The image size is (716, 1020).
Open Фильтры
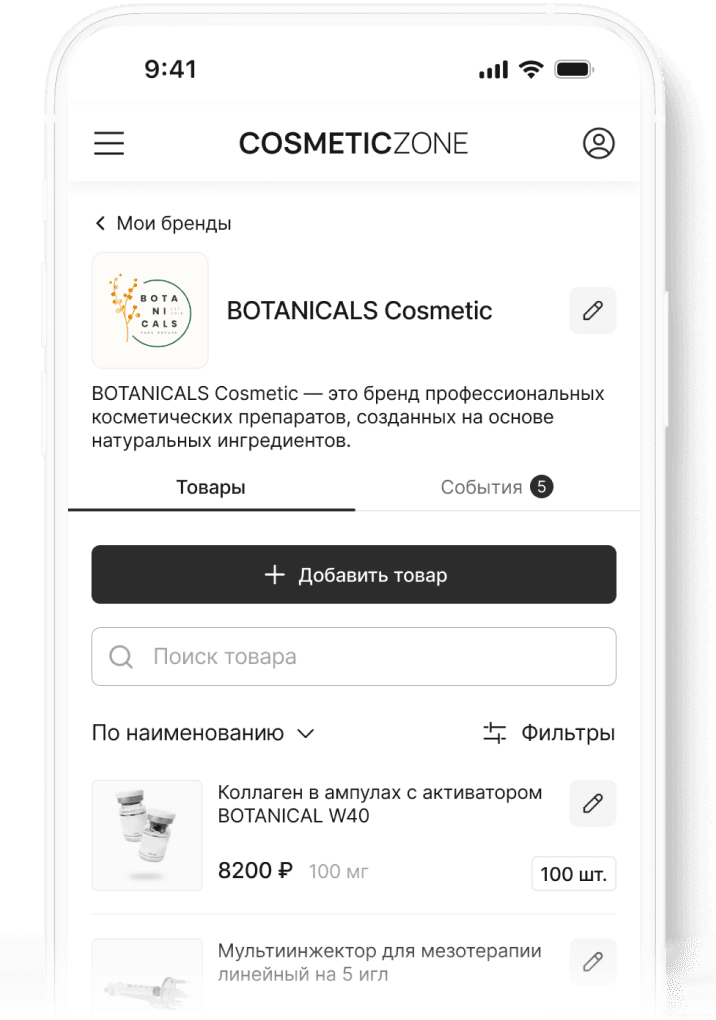548,733
